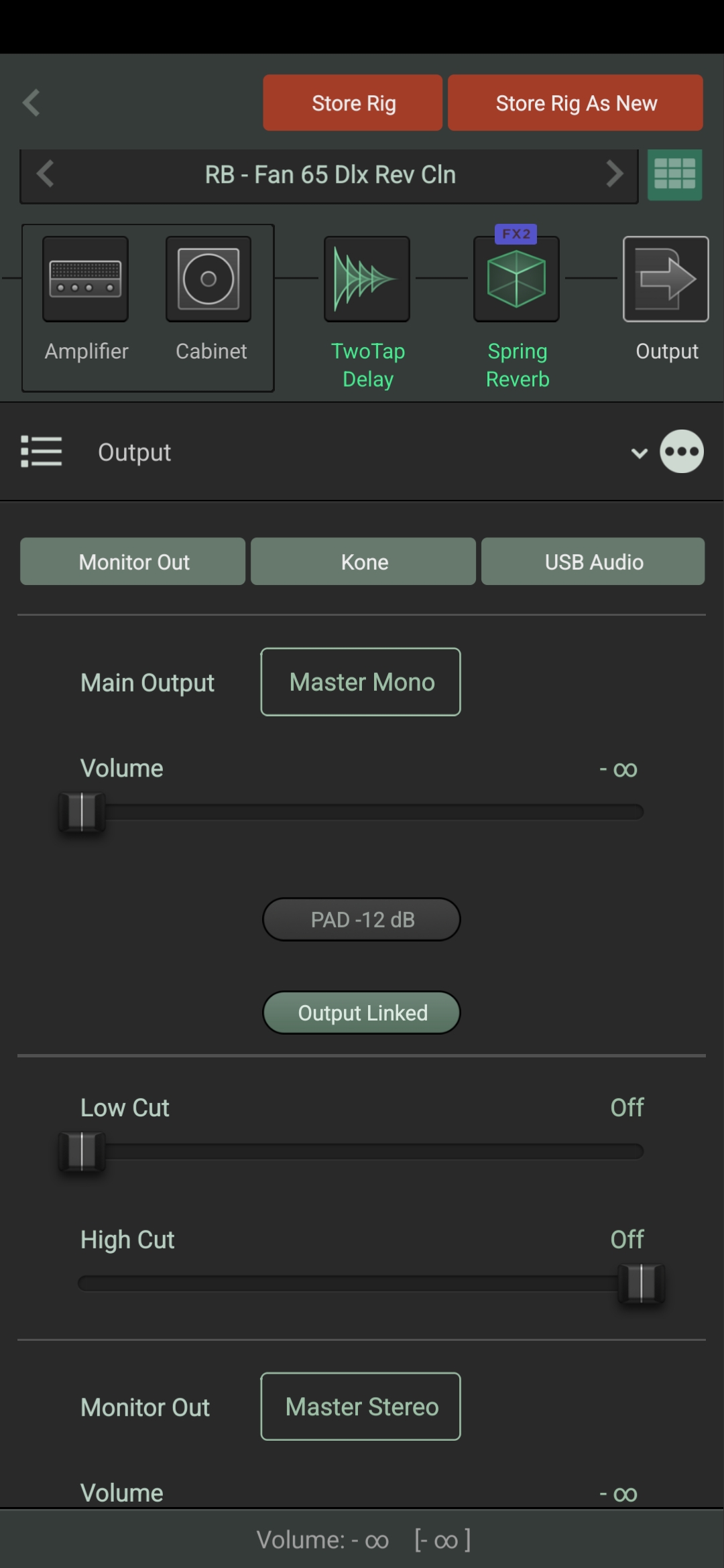Screen dimensions: 724x1568
Task: Select the Spring Reverb effect icon
Action: tap(516, 278)
